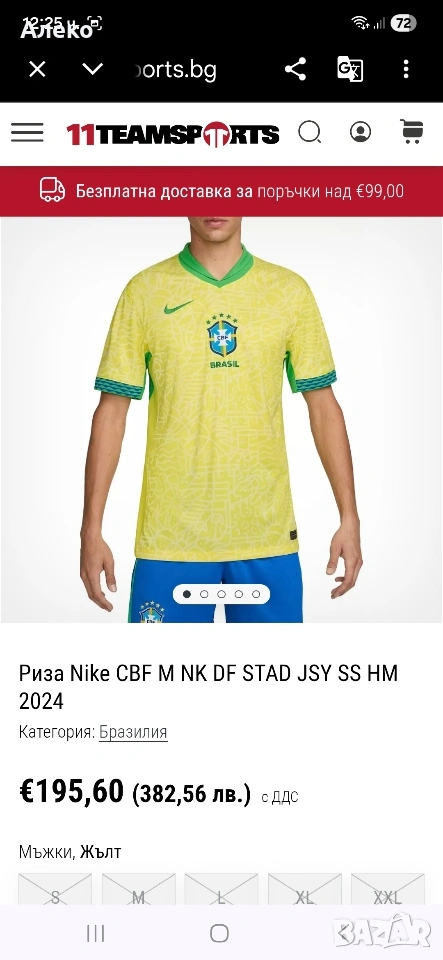The height and width of the screenshot is (960, 443).
Task: Go to the 11teamsports home page
Action: [x=173, y=134]
